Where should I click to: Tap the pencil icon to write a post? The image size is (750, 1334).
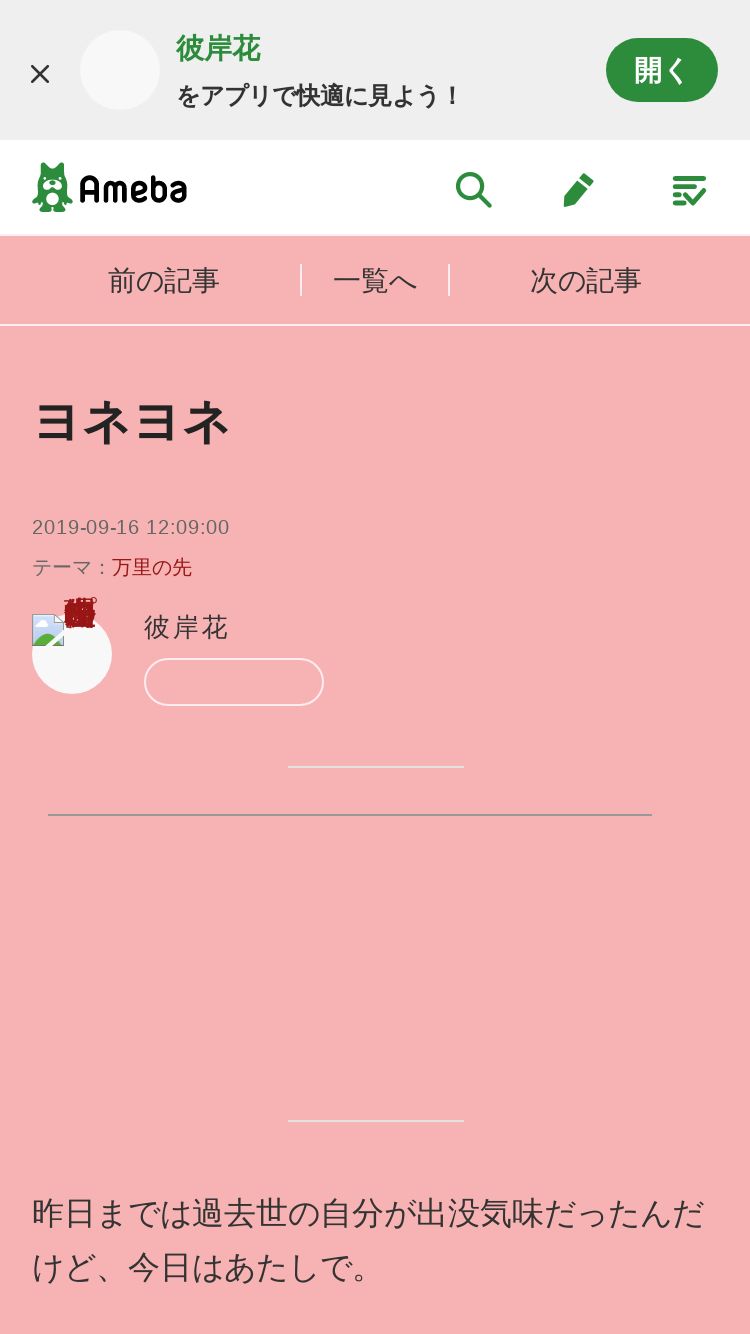click(x=579, y=189)
